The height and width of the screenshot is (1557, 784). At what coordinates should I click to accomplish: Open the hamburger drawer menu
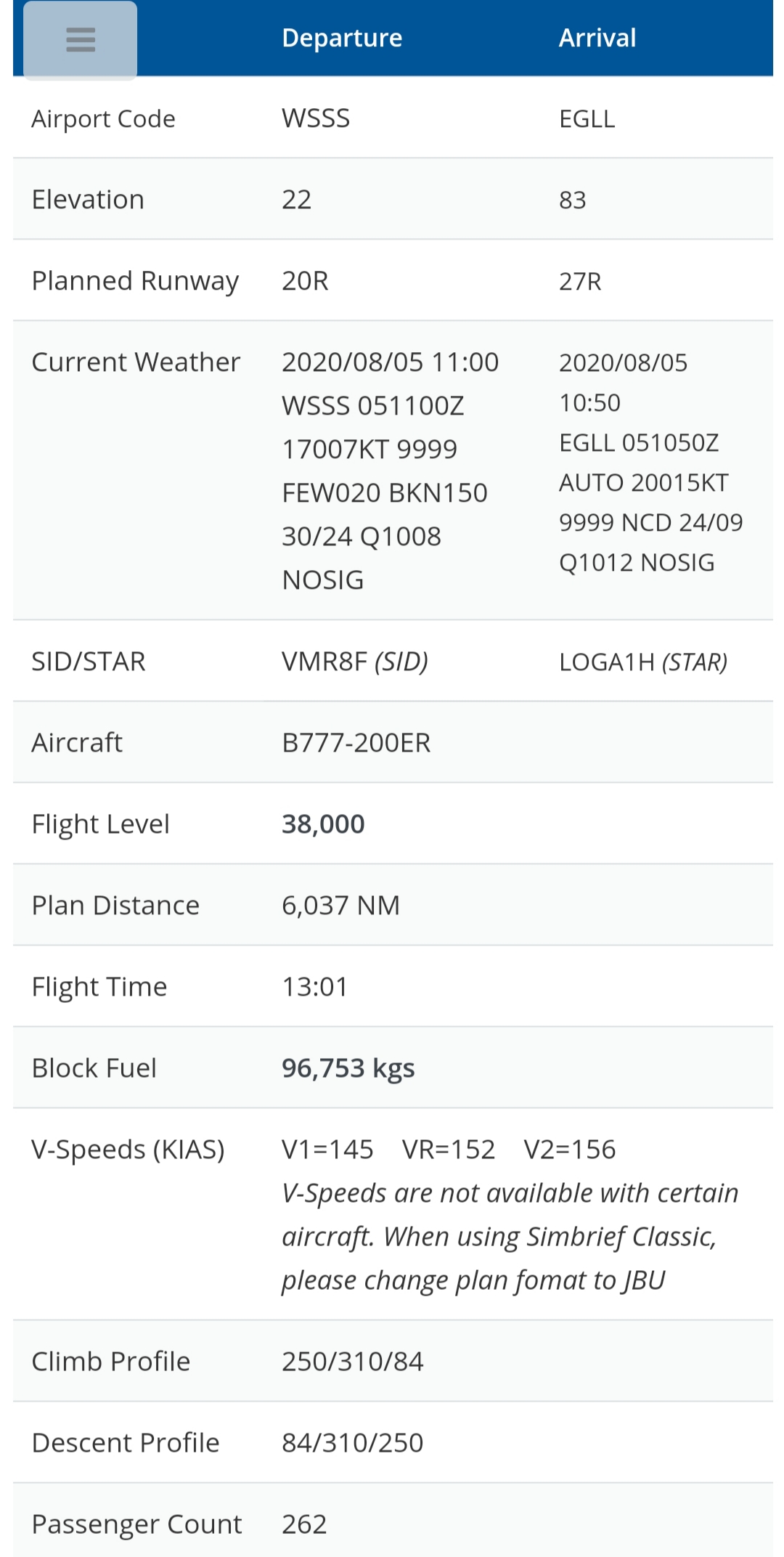point(80,40)
